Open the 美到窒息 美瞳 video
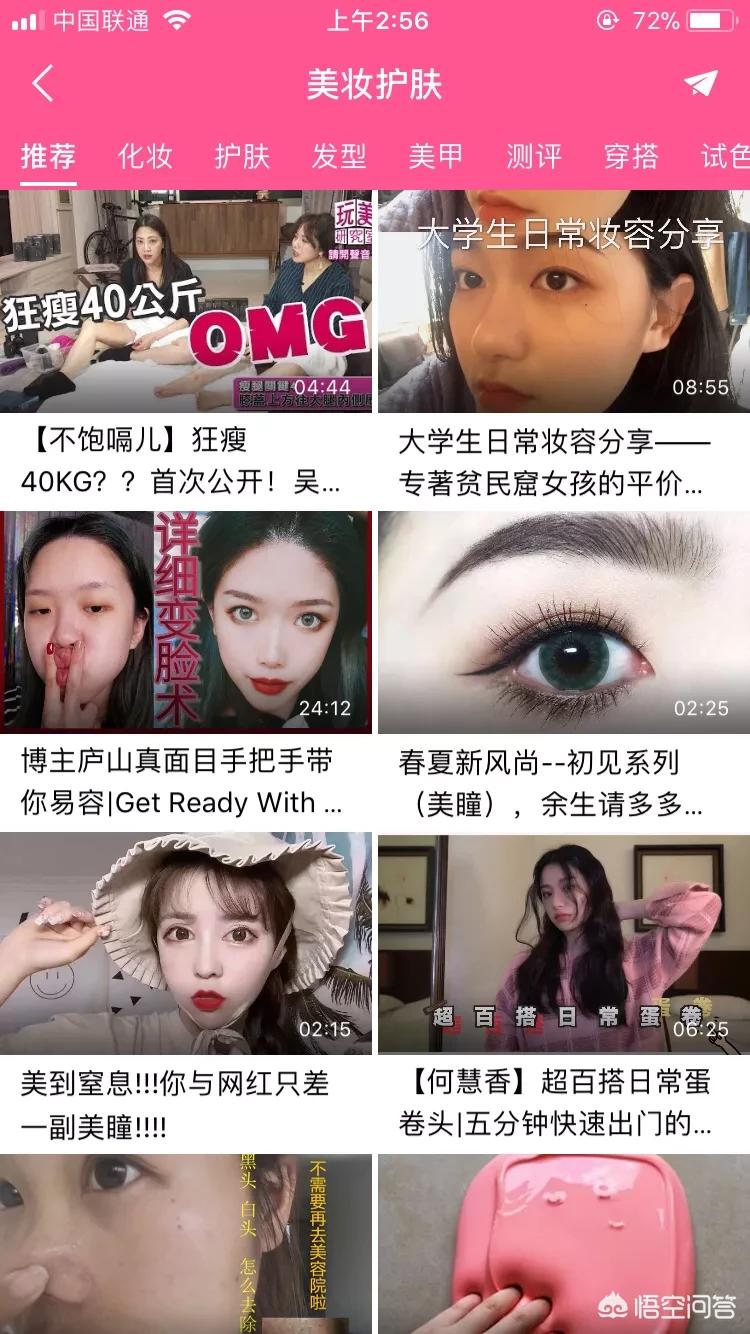 [x=186, y=943]
